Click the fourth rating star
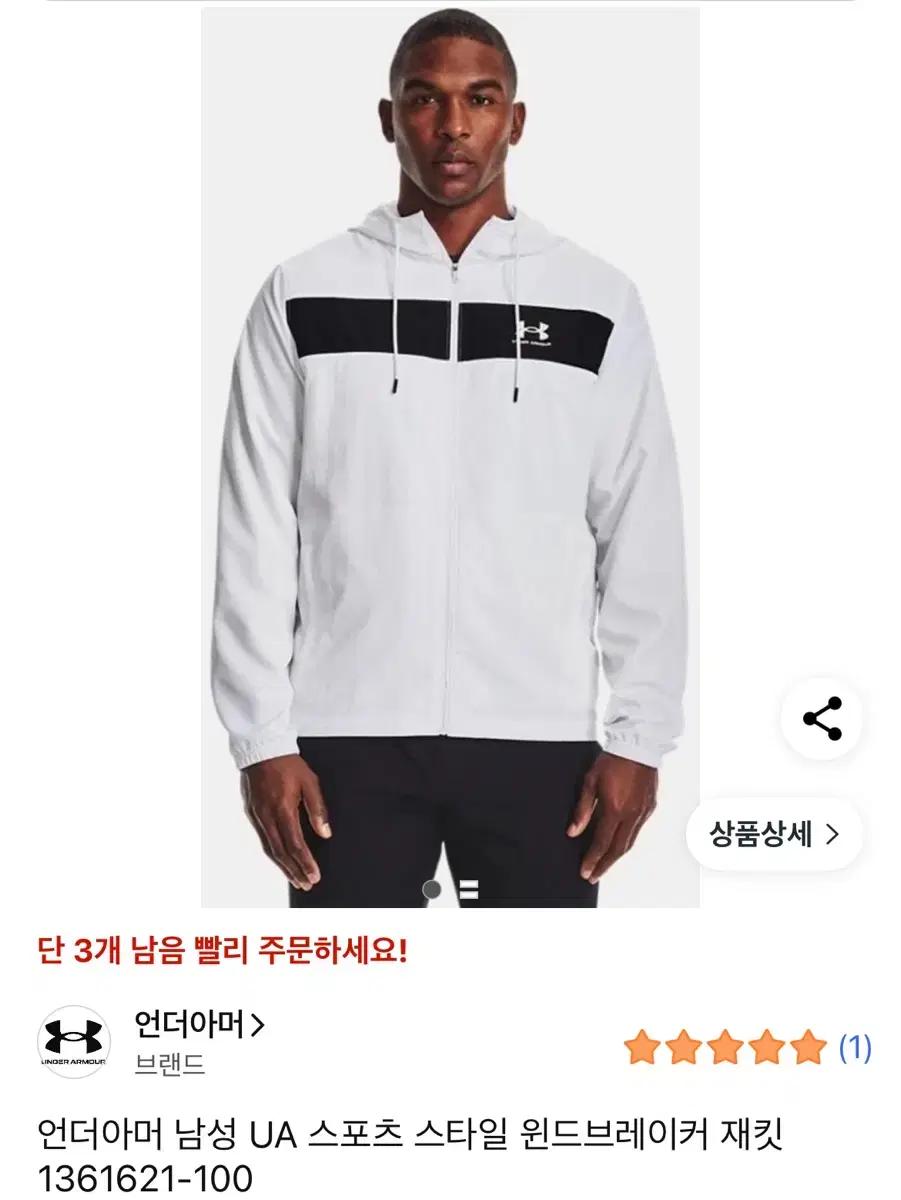The height and width of the screenshot is (1200, 901). point(765,1046)
